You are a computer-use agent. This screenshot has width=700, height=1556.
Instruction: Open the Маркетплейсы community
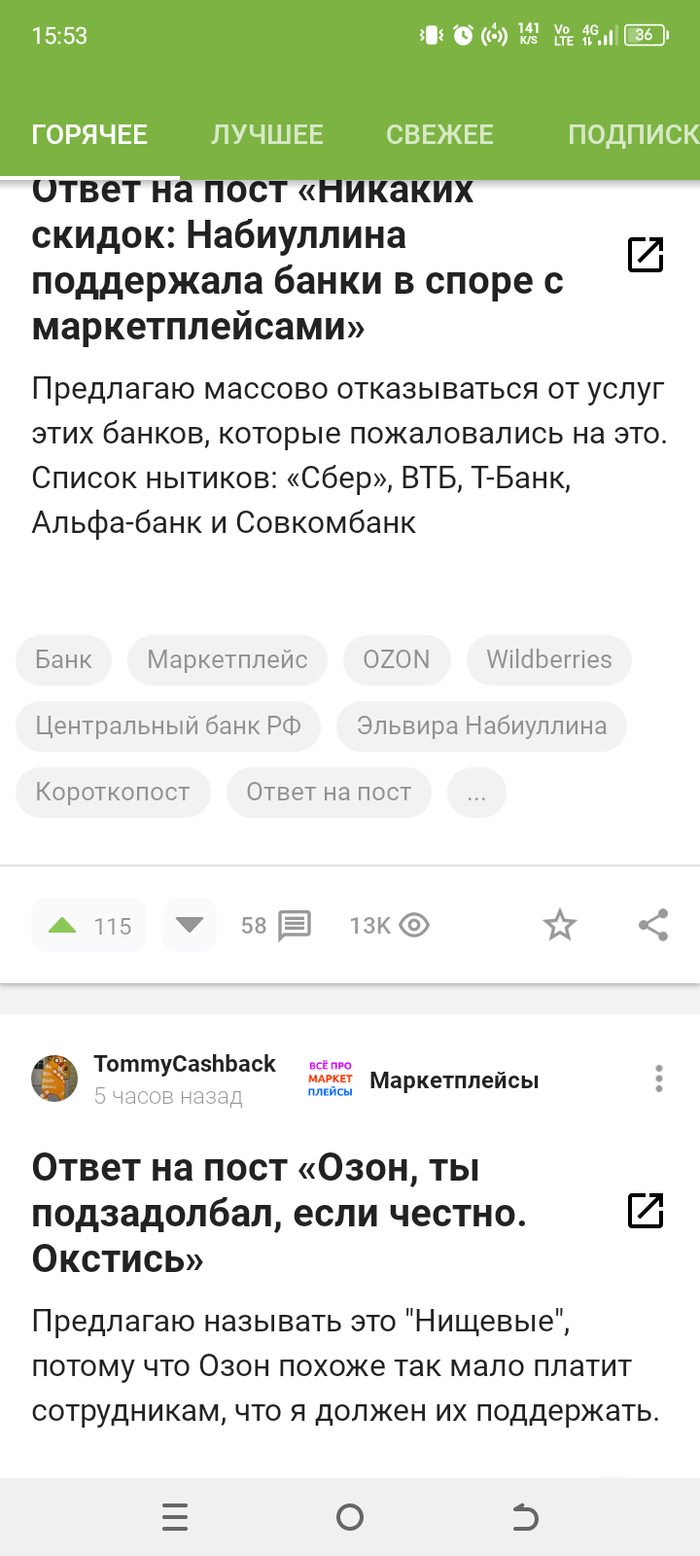tap(453, 1080)
